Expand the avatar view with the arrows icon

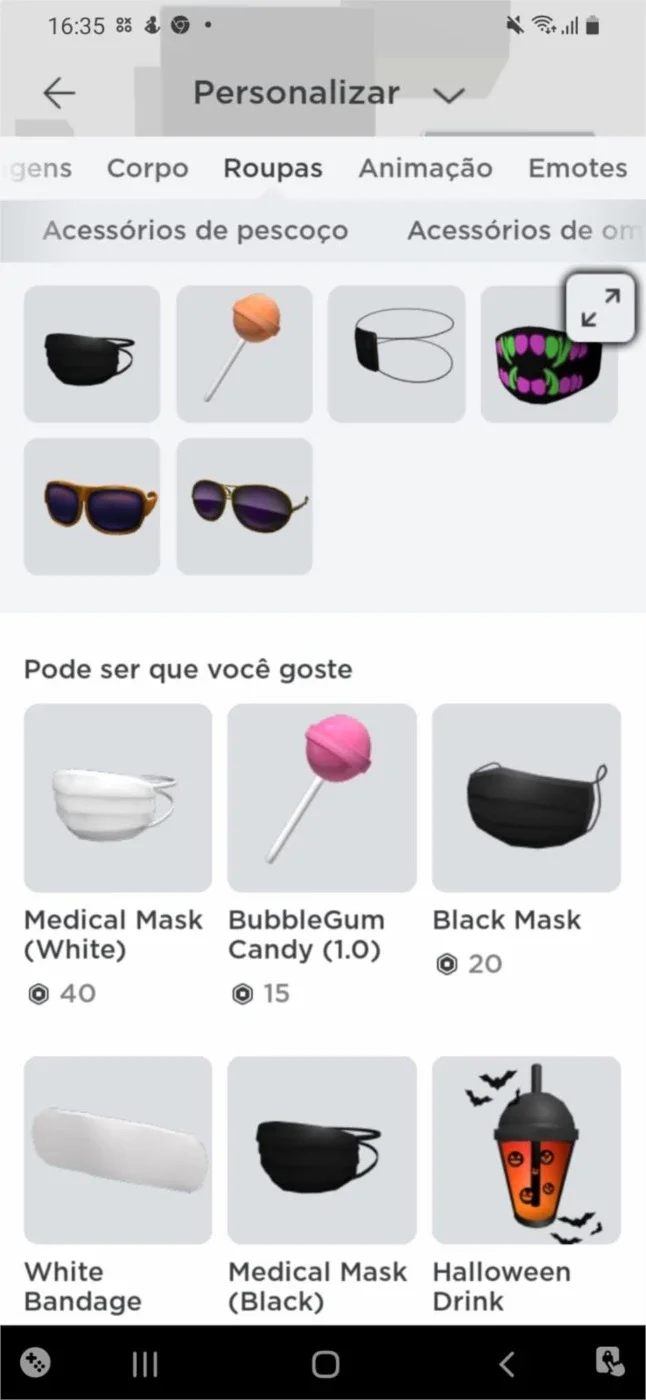(600, 308)
